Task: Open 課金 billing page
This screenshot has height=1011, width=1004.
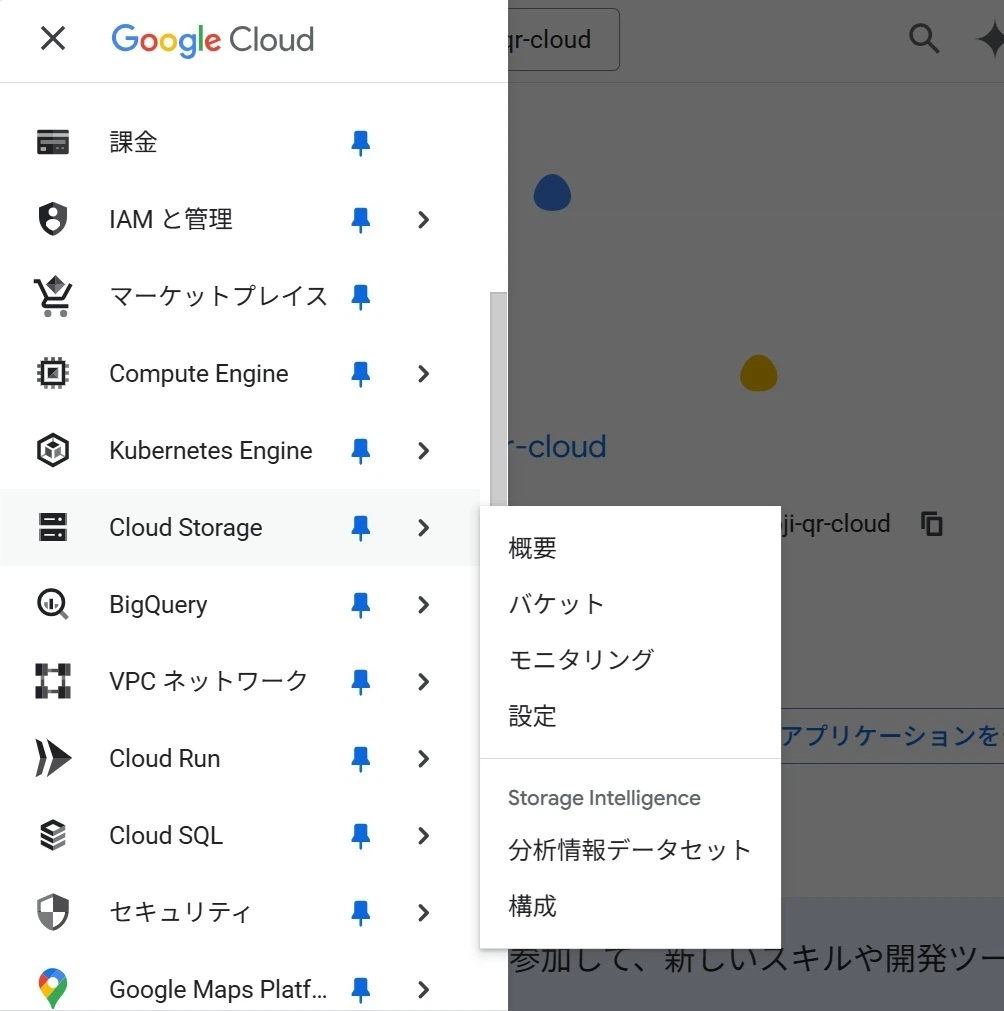Action: click(x=133, y=142)
